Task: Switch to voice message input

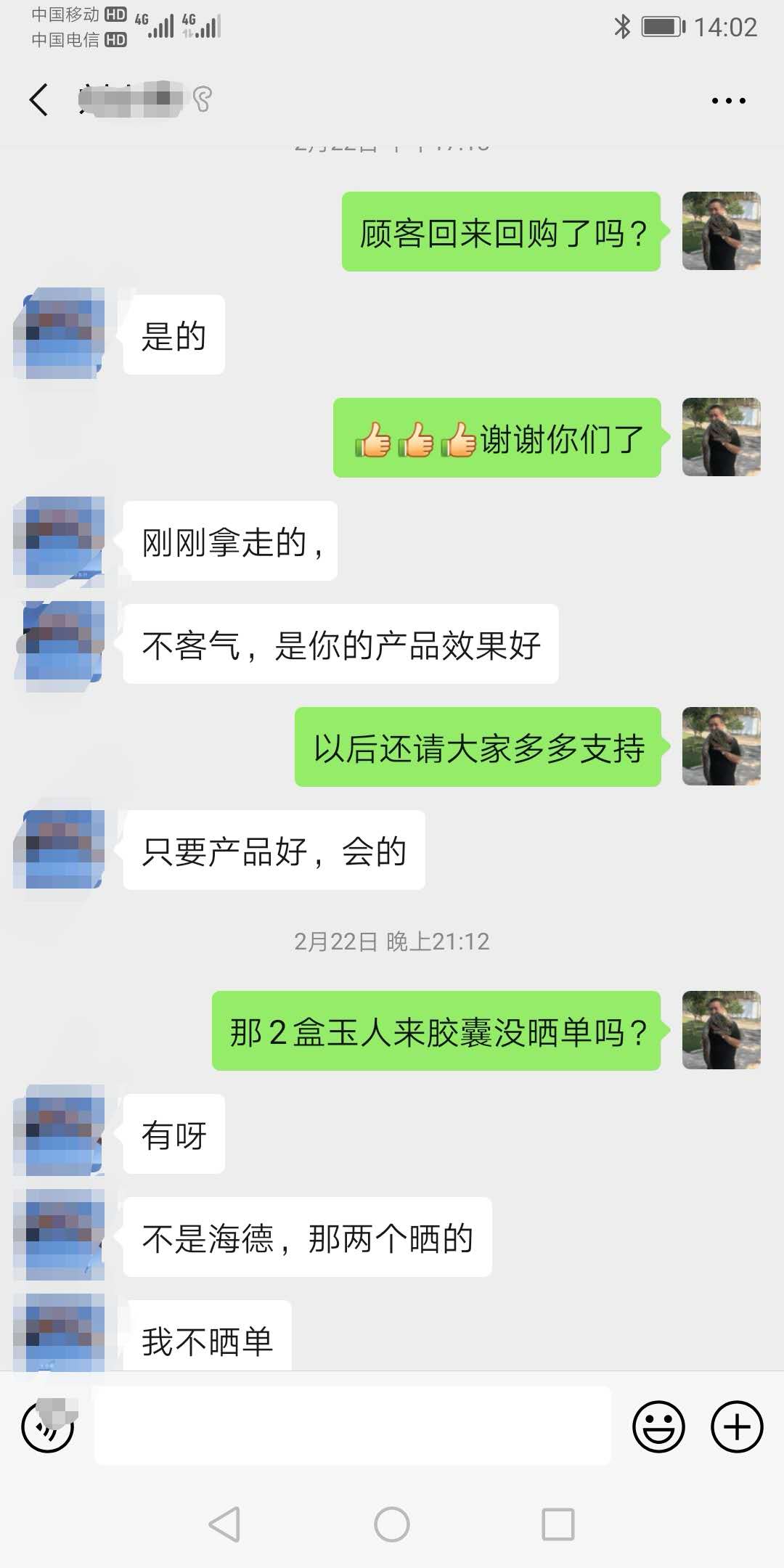Action: 48,1426
